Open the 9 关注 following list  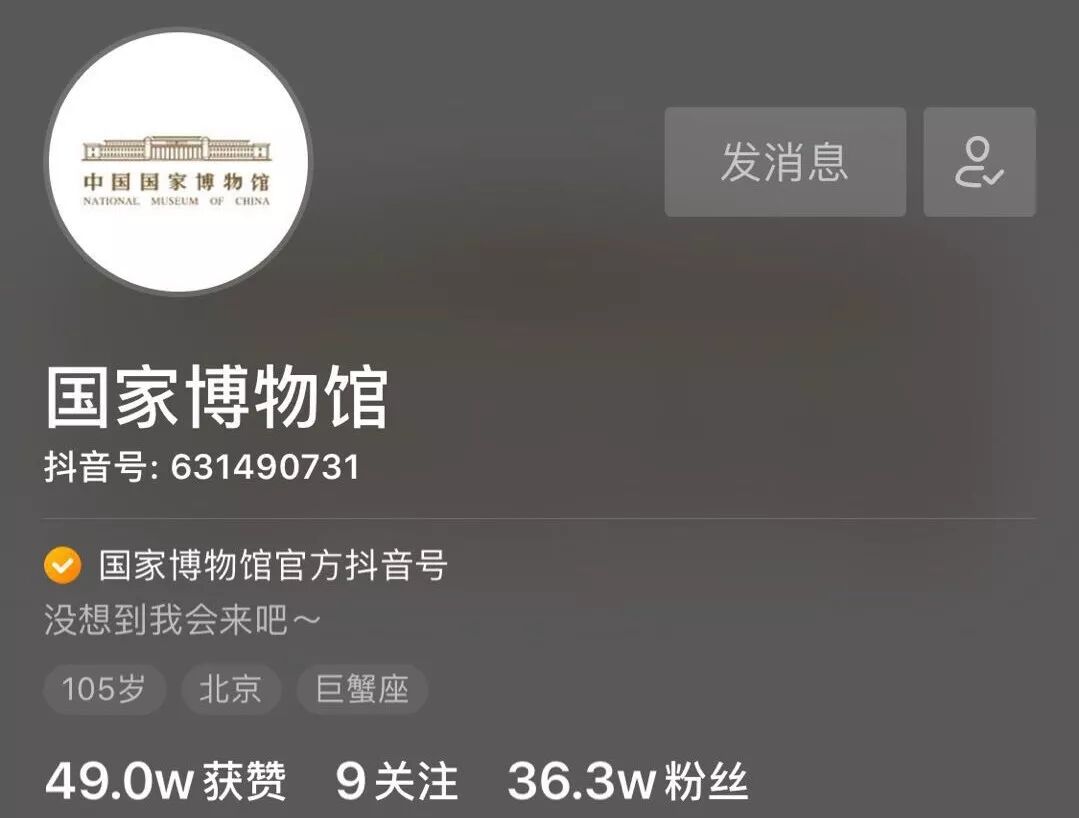397,781
